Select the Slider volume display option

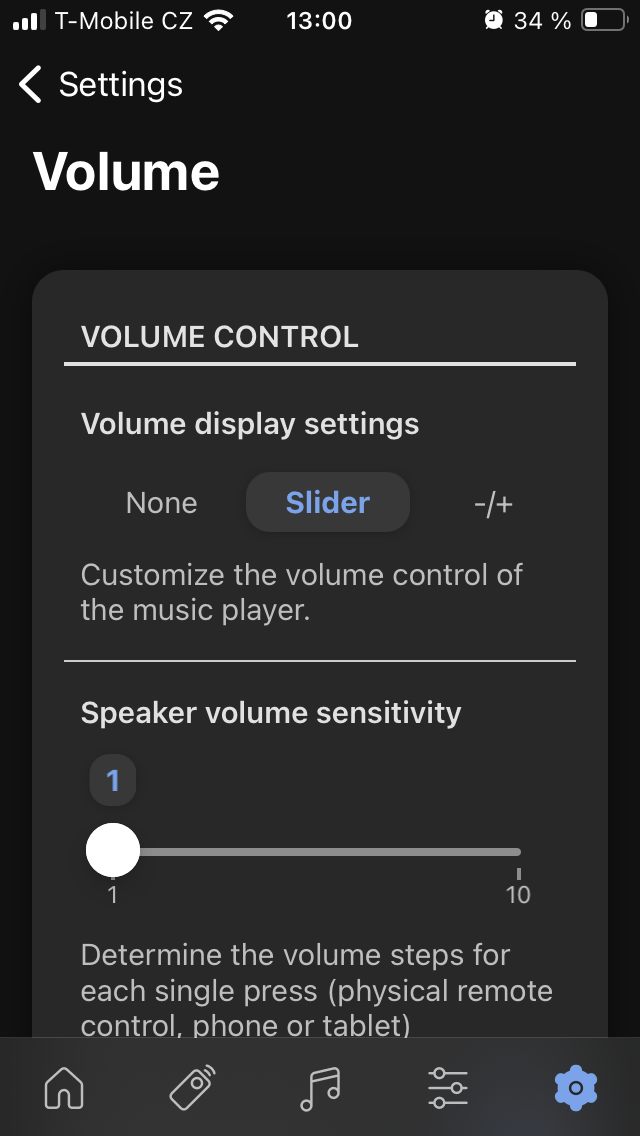point(328,503)
